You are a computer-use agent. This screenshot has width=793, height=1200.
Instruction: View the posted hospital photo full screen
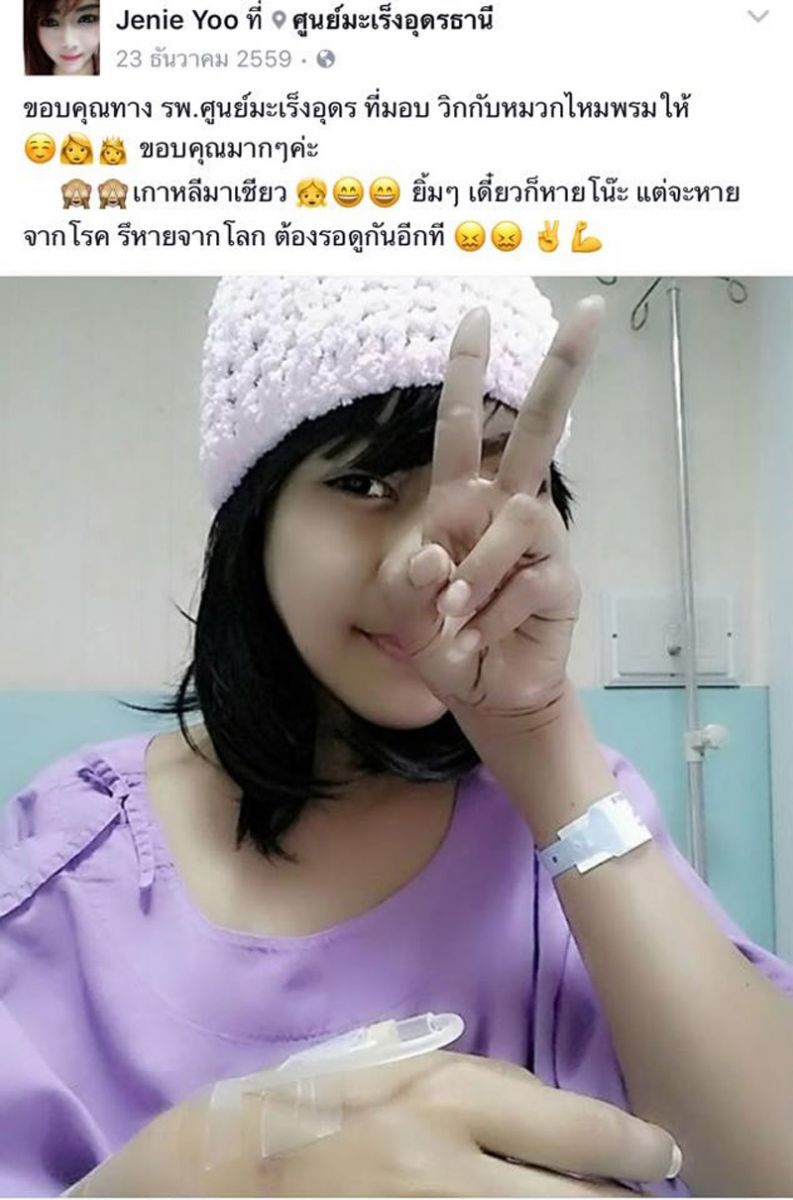click(396, 735)
